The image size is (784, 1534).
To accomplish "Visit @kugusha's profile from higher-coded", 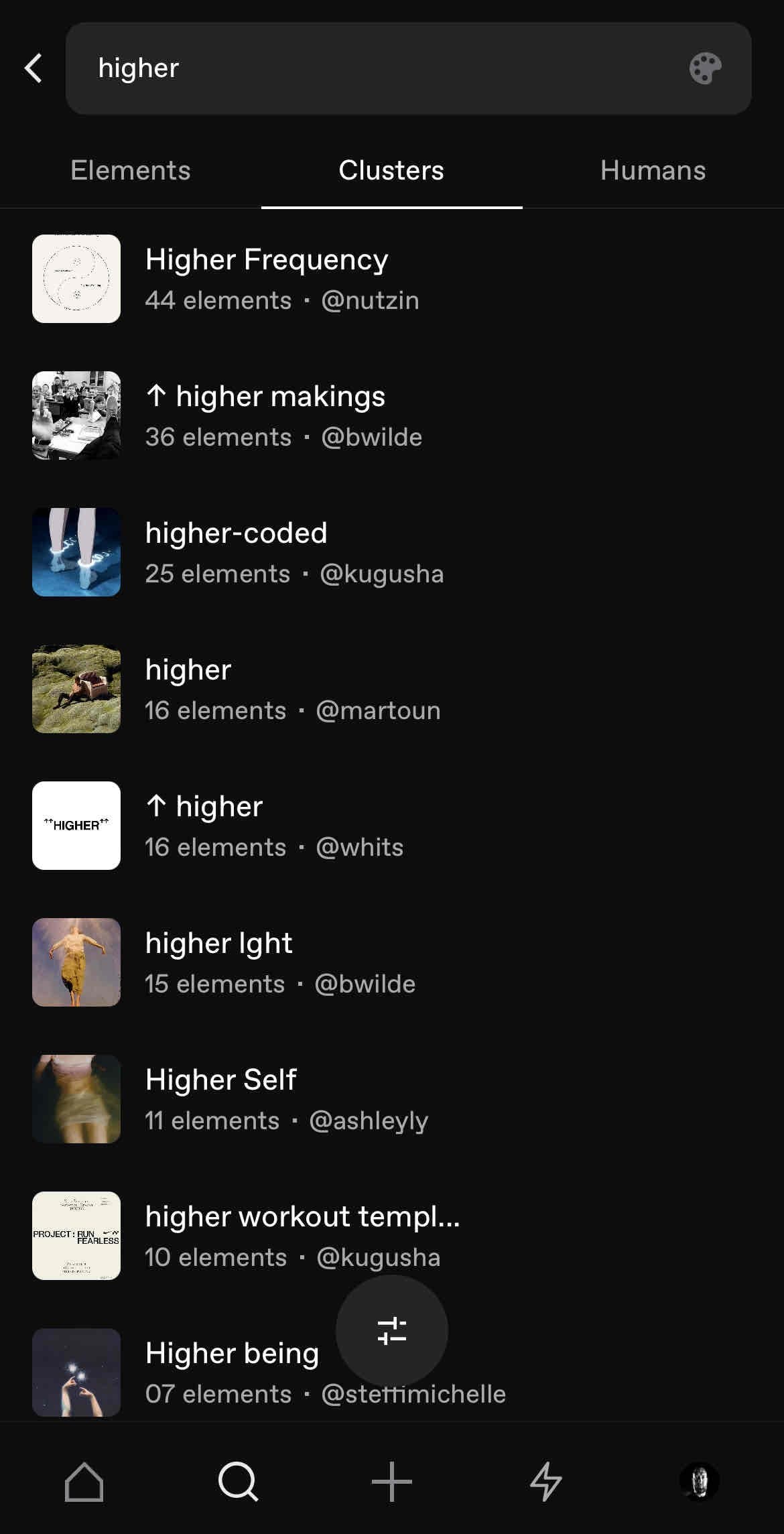I will 381,574.
